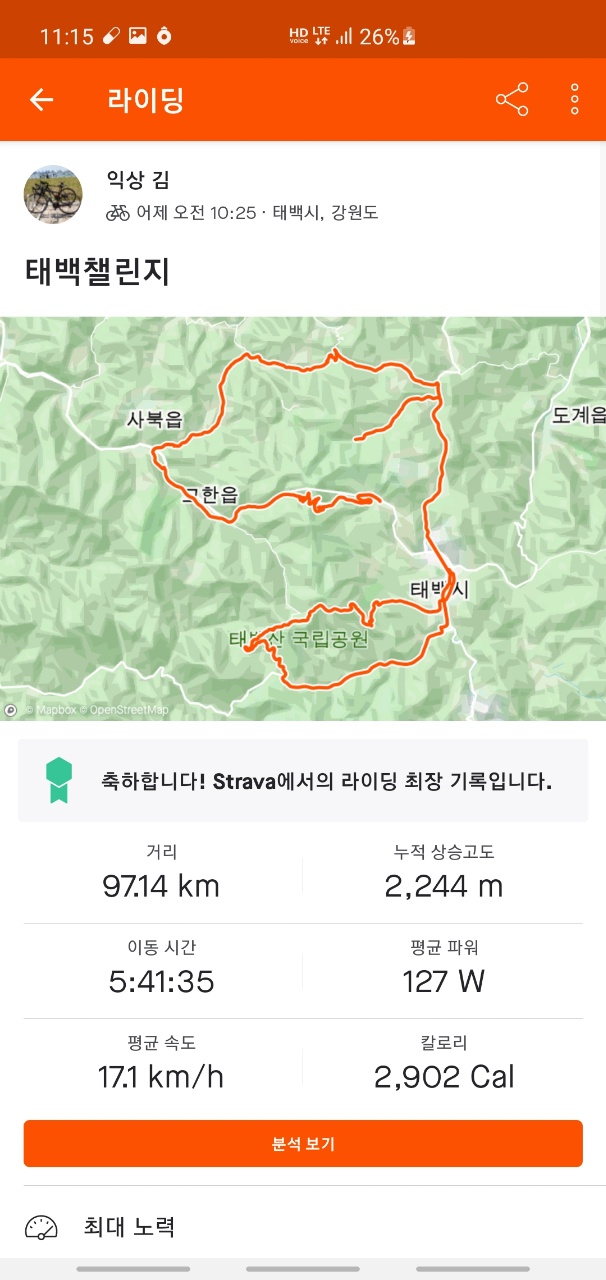The height and width of the screenshot is (1280, 606).
Task: Open 익상 김's athlete name
Action: (138, 180)
